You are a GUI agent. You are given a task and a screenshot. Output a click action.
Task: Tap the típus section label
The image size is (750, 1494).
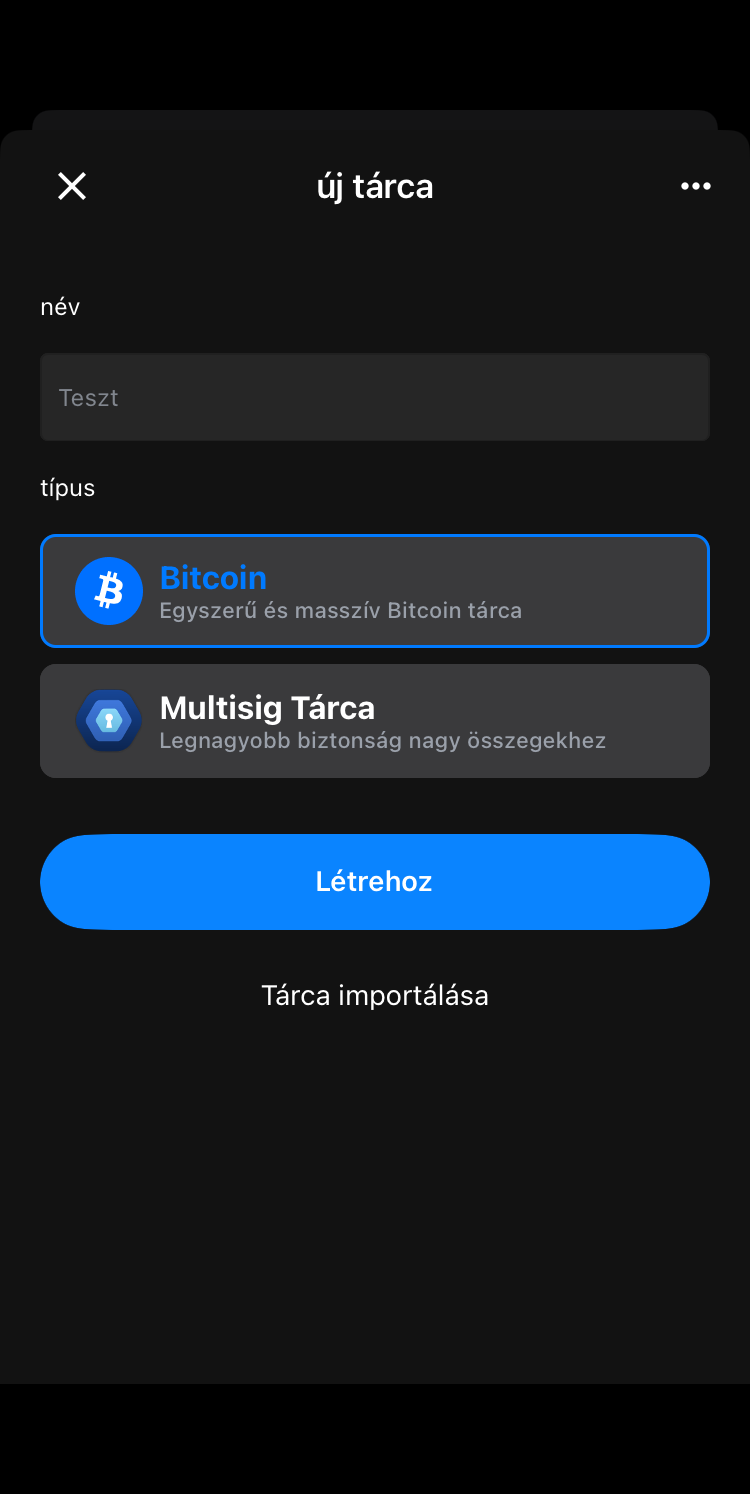tap(67, 488)
